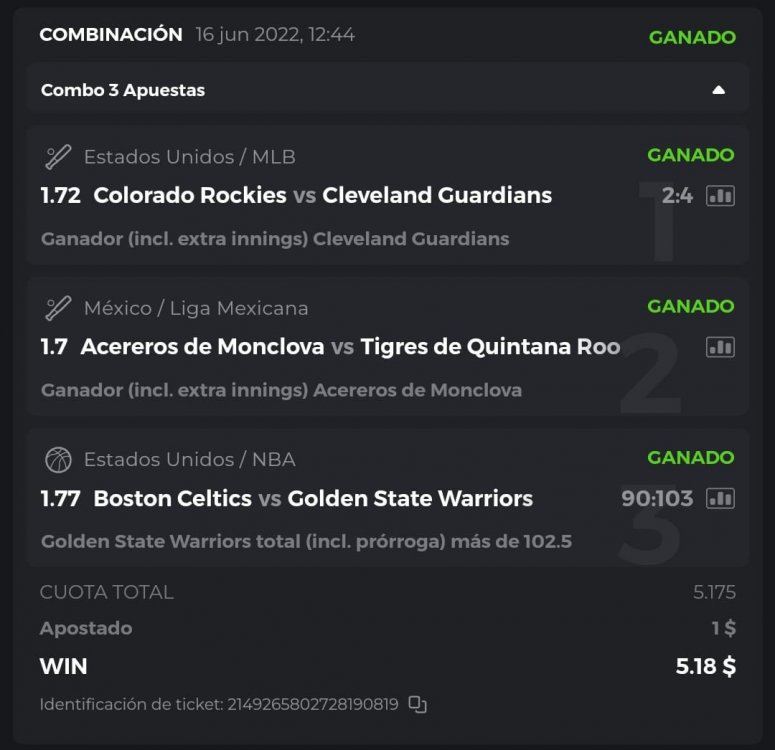
Task: Collapse the Combo 3 Apuestas section
Action: pos(718,90)
